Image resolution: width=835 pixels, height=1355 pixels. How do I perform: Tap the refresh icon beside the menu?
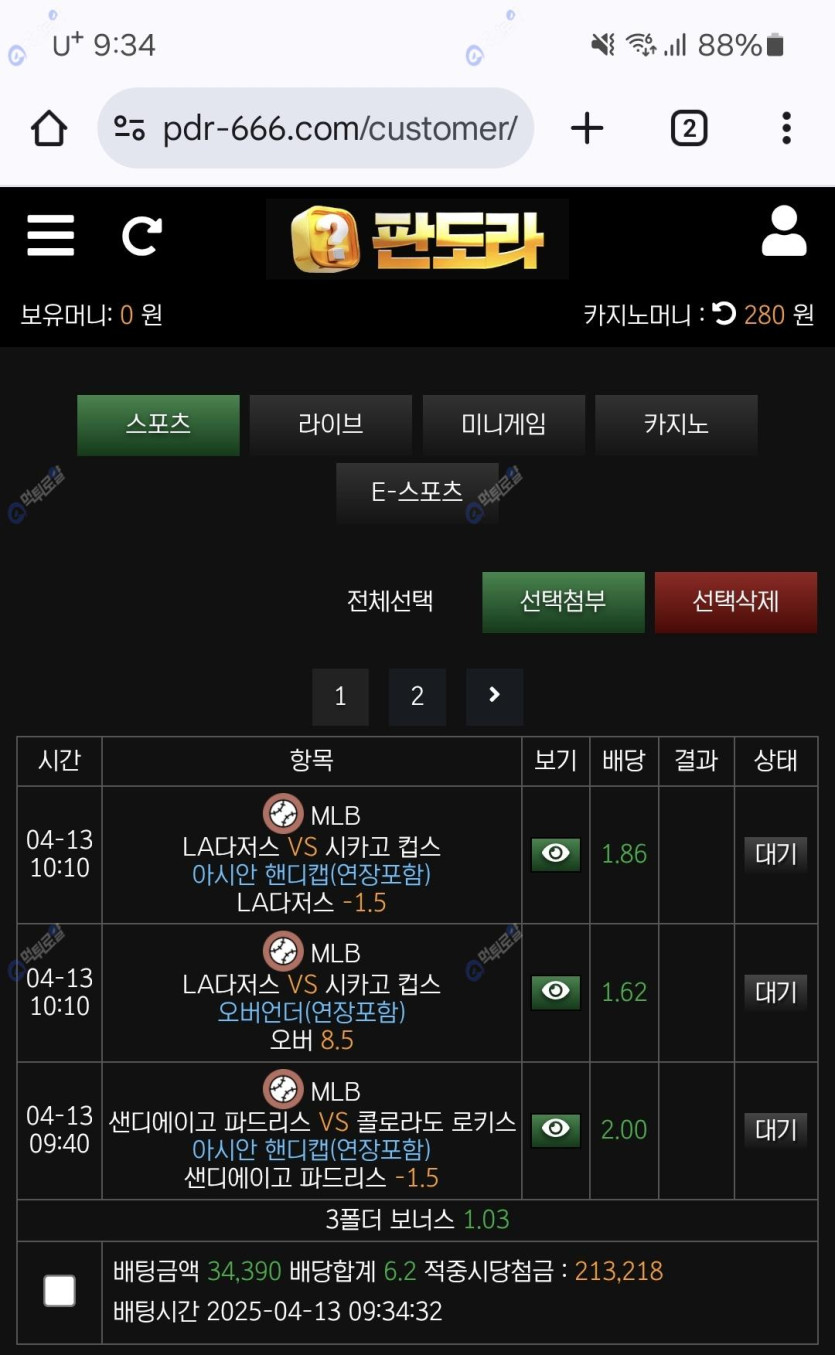pos(141,236)
